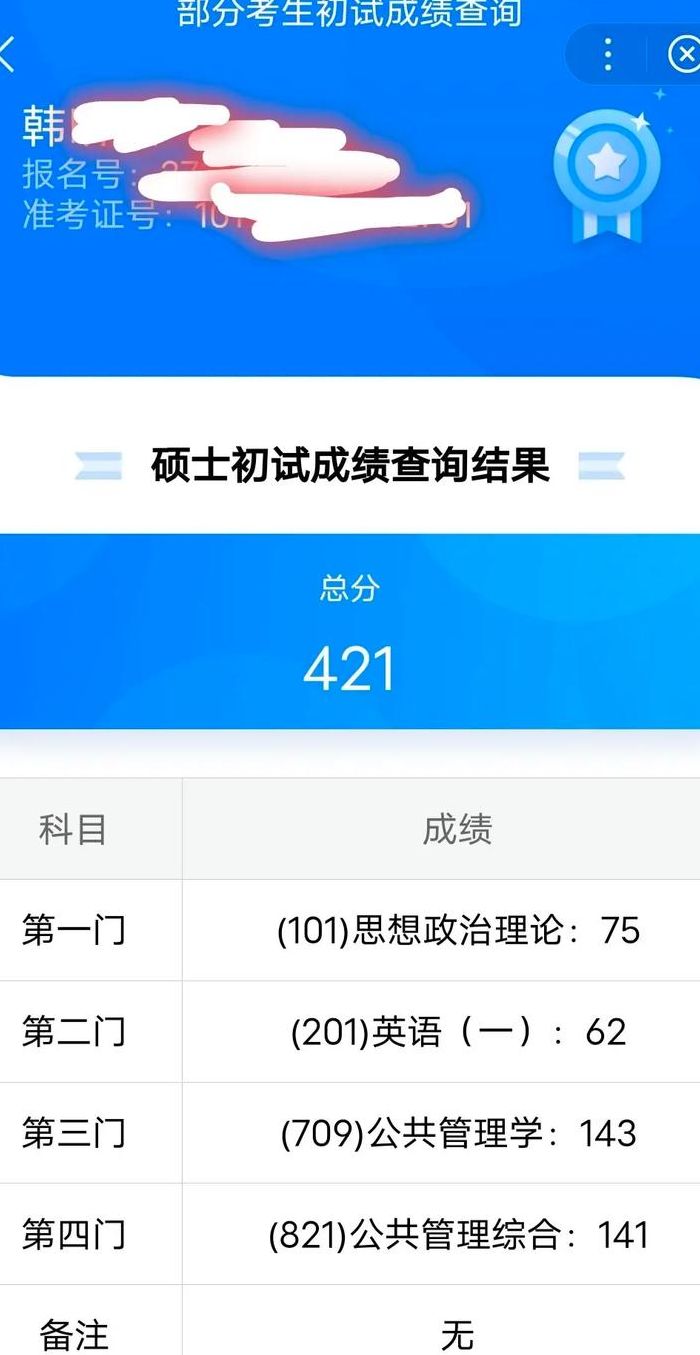Close the mini program with the X
700x1355 pixels.
tap(685, 54)
